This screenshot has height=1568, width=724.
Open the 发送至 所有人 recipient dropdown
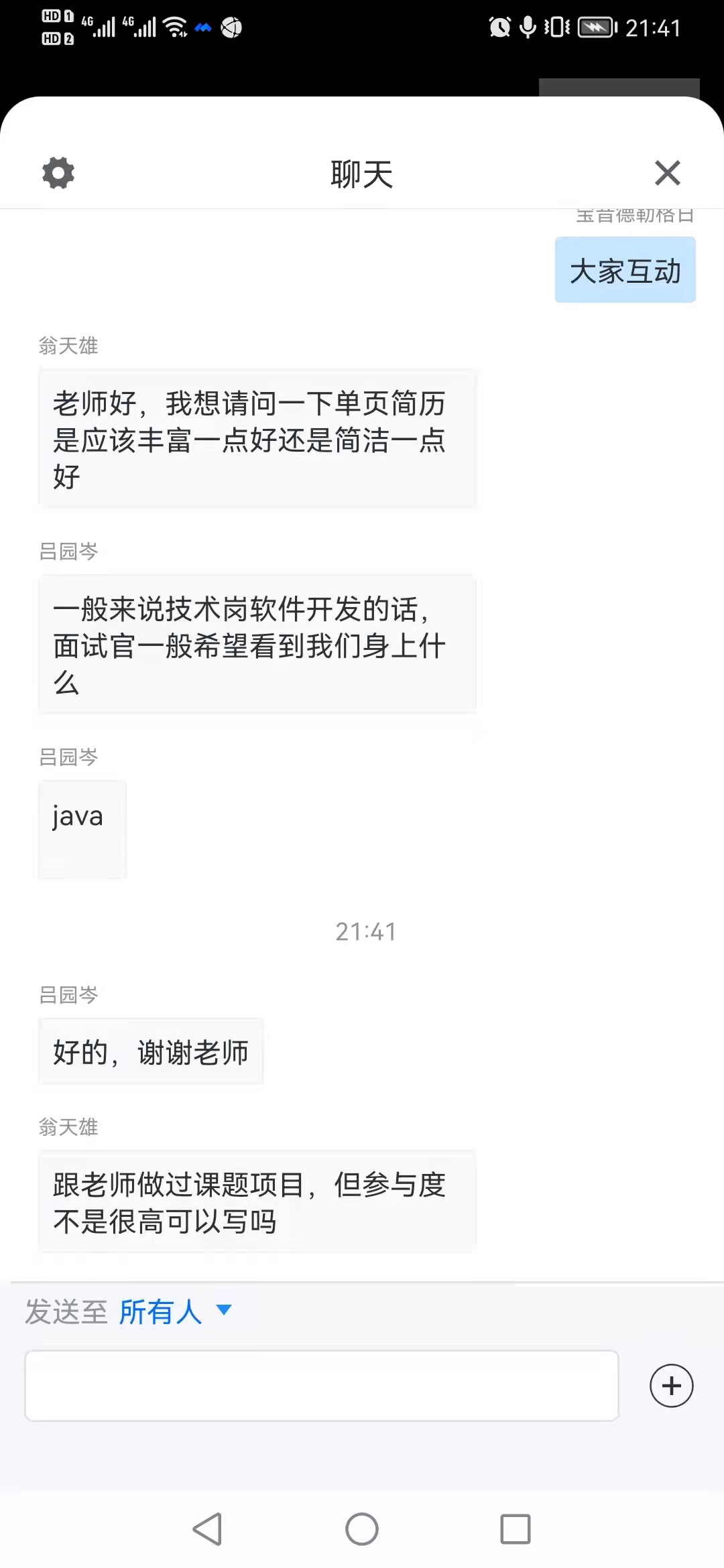[x=176, y=1311]
